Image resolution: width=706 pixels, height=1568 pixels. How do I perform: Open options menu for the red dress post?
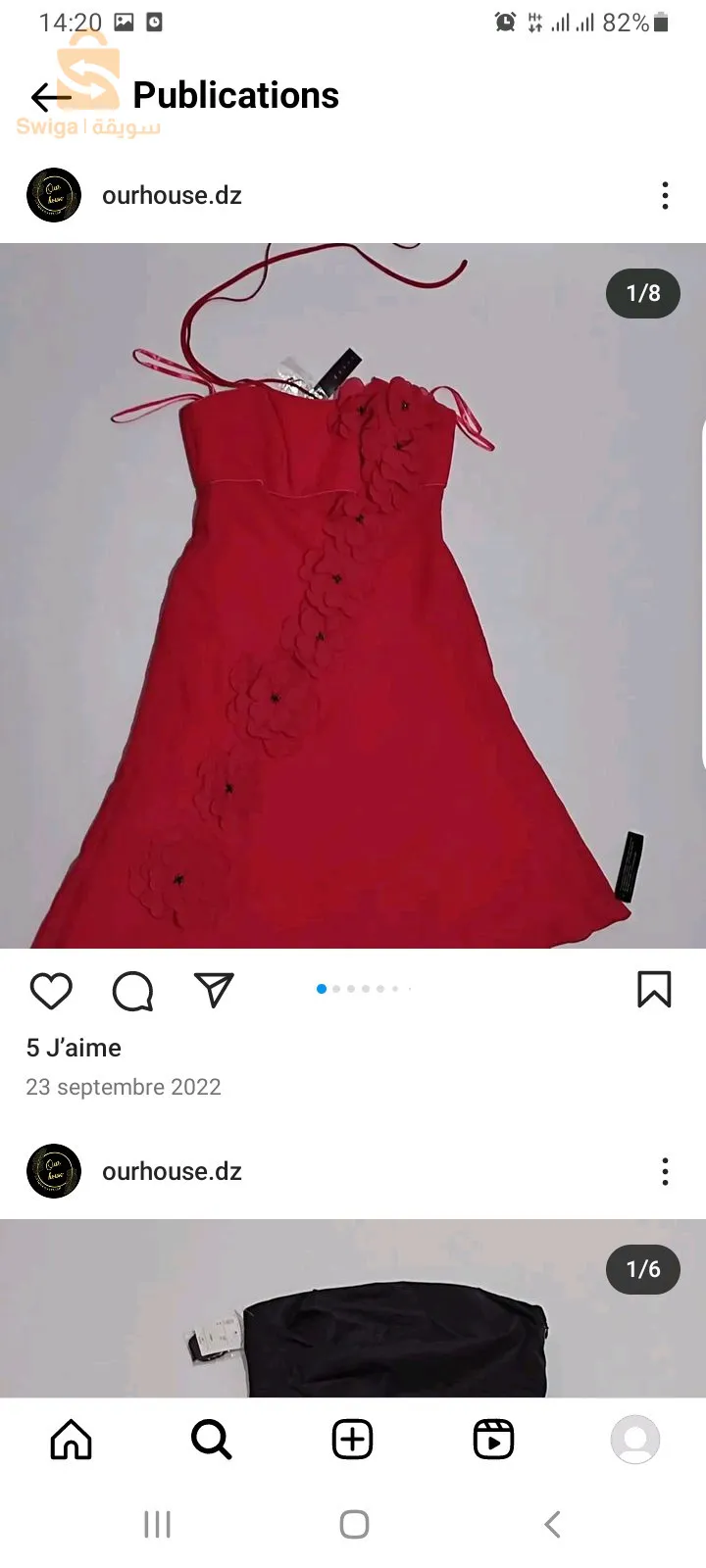(665, 195)
